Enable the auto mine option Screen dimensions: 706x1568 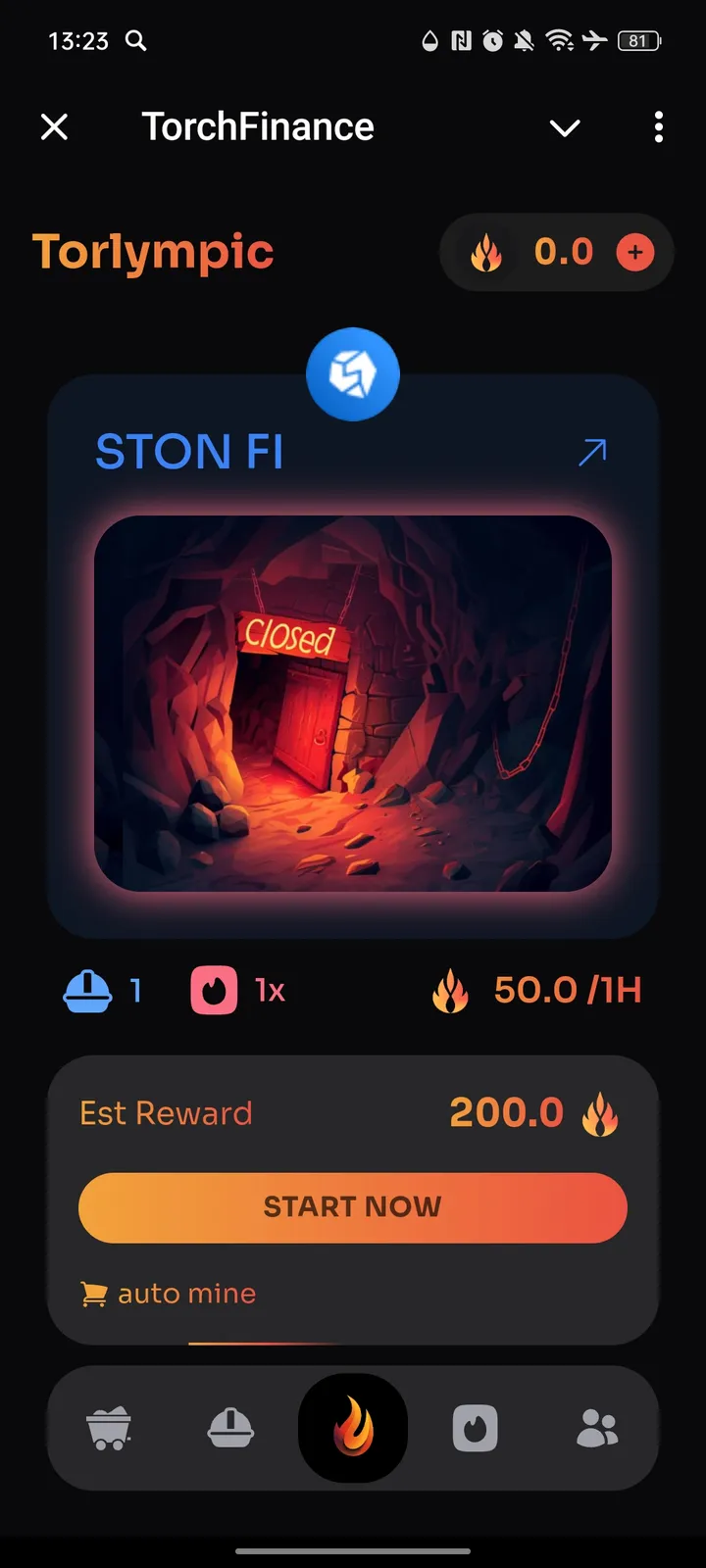click(x=186, y=1293)
